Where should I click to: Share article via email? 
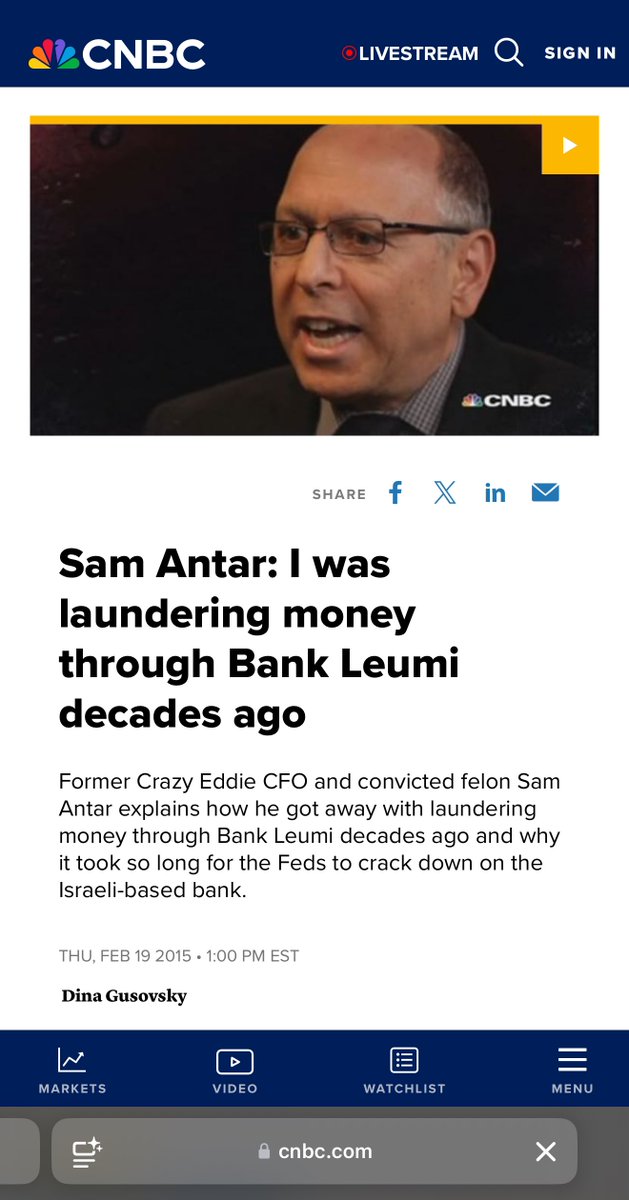pyautogui.click(x=545, y=493)
